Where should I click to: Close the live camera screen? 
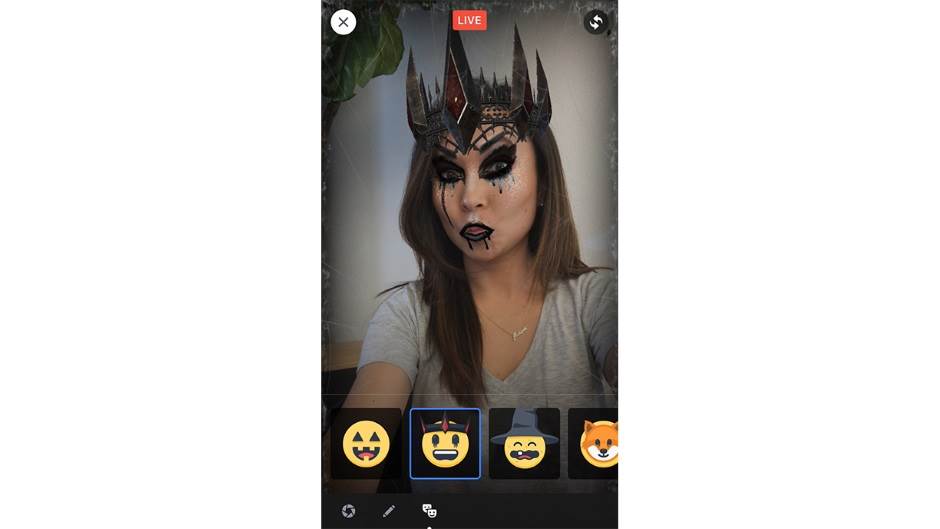(343, 22)
